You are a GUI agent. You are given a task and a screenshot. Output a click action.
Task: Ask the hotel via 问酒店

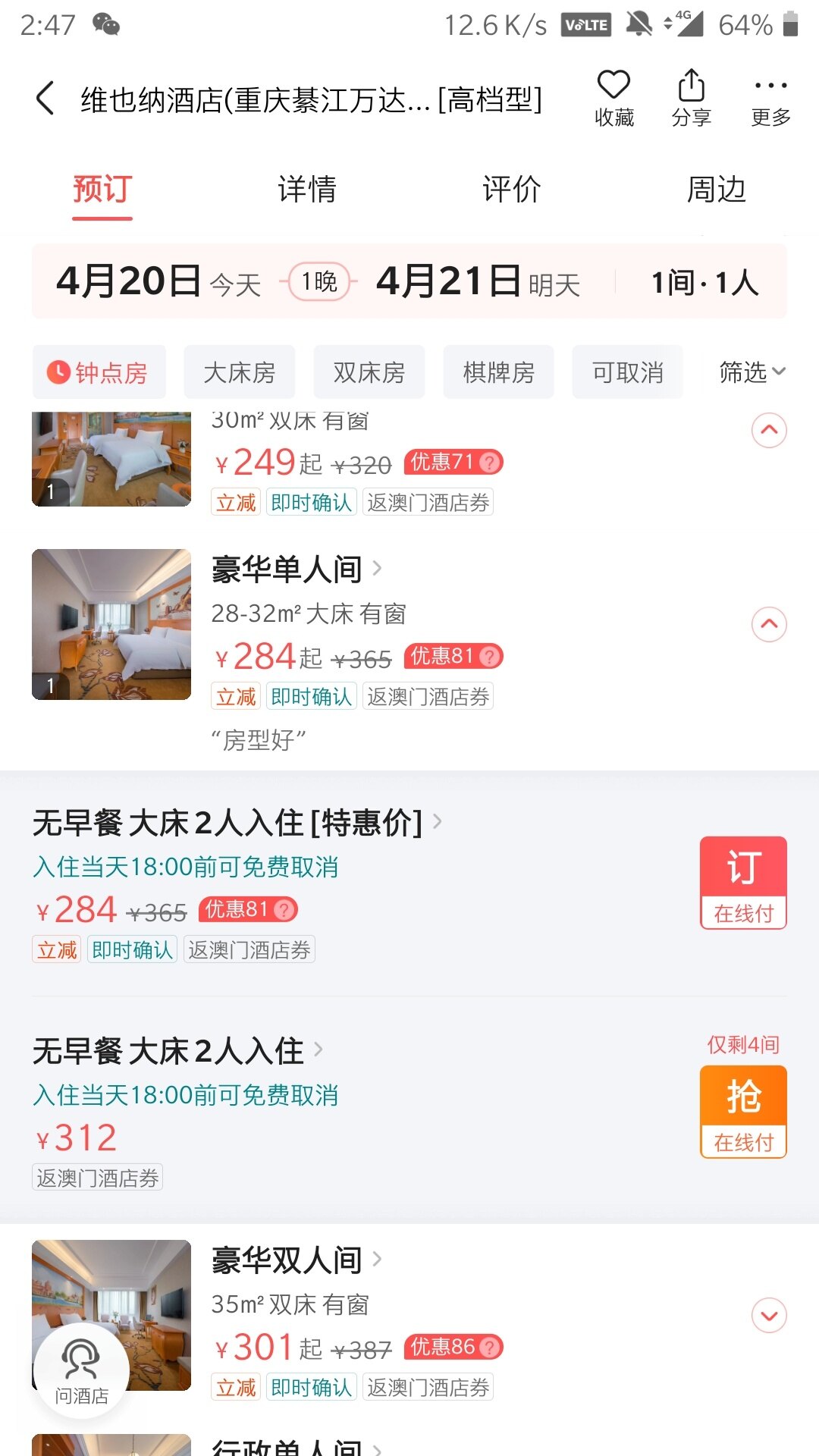click(81, 1370)
